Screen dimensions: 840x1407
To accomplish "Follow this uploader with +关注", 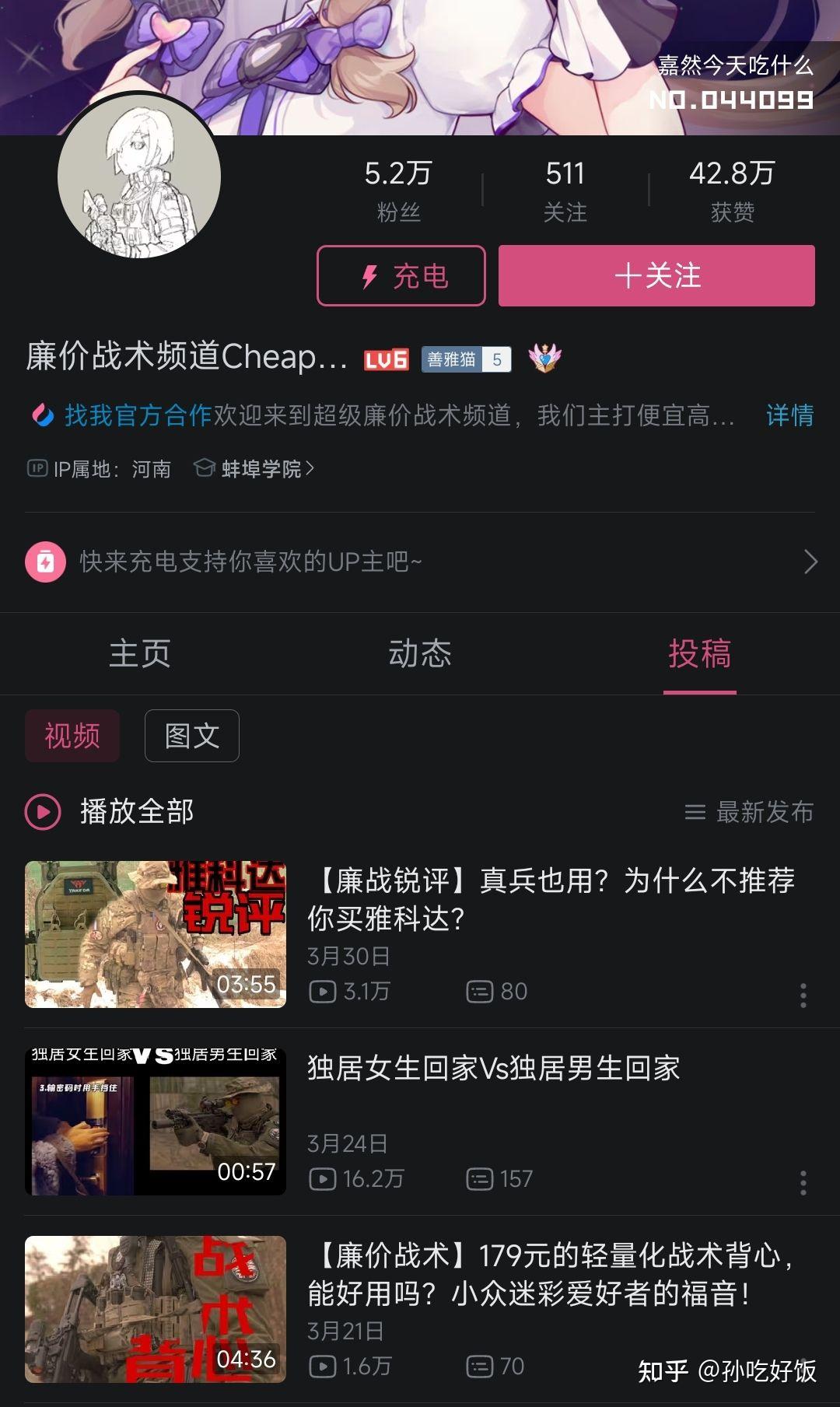I will click(656, 276).
